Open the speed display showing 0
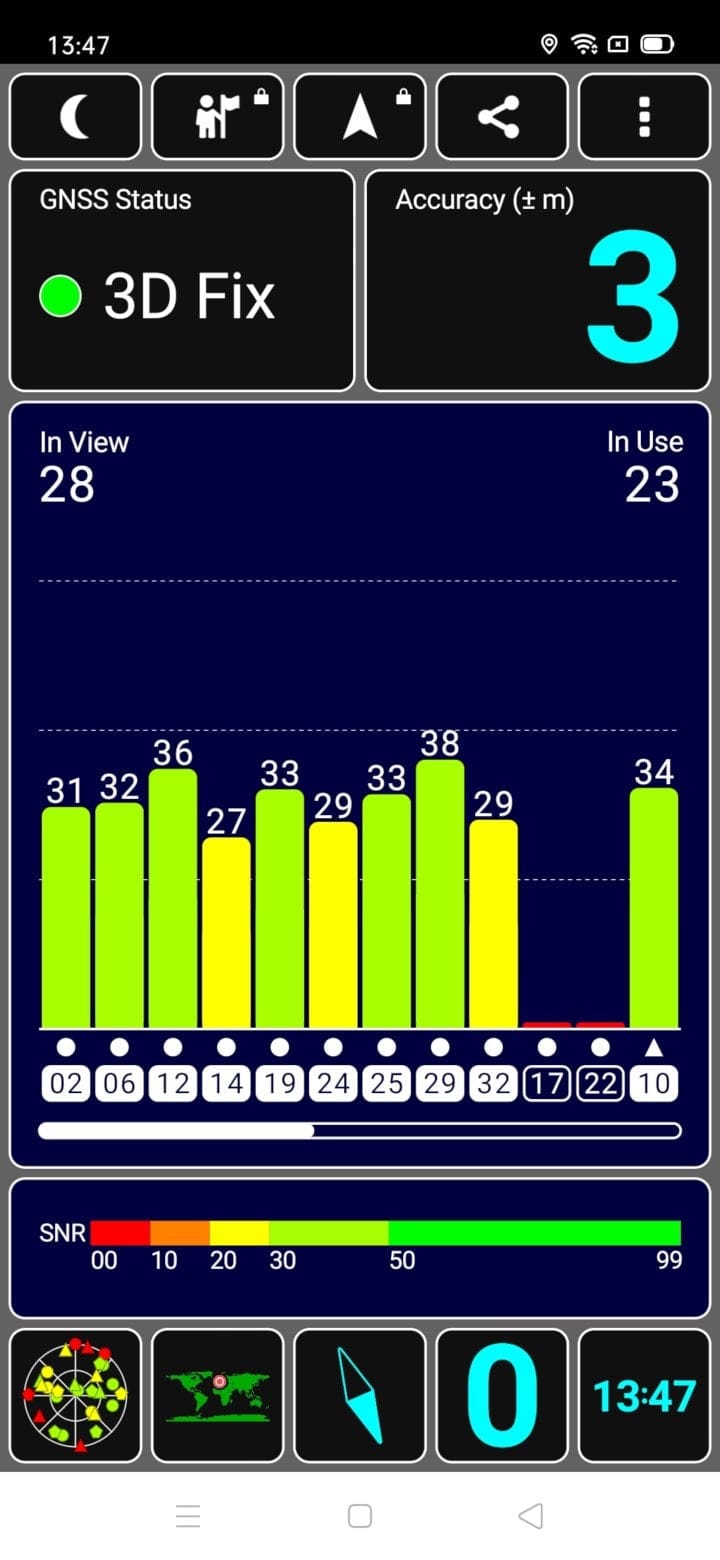This screenshot has height=1560, width=720. [502, 1395]
